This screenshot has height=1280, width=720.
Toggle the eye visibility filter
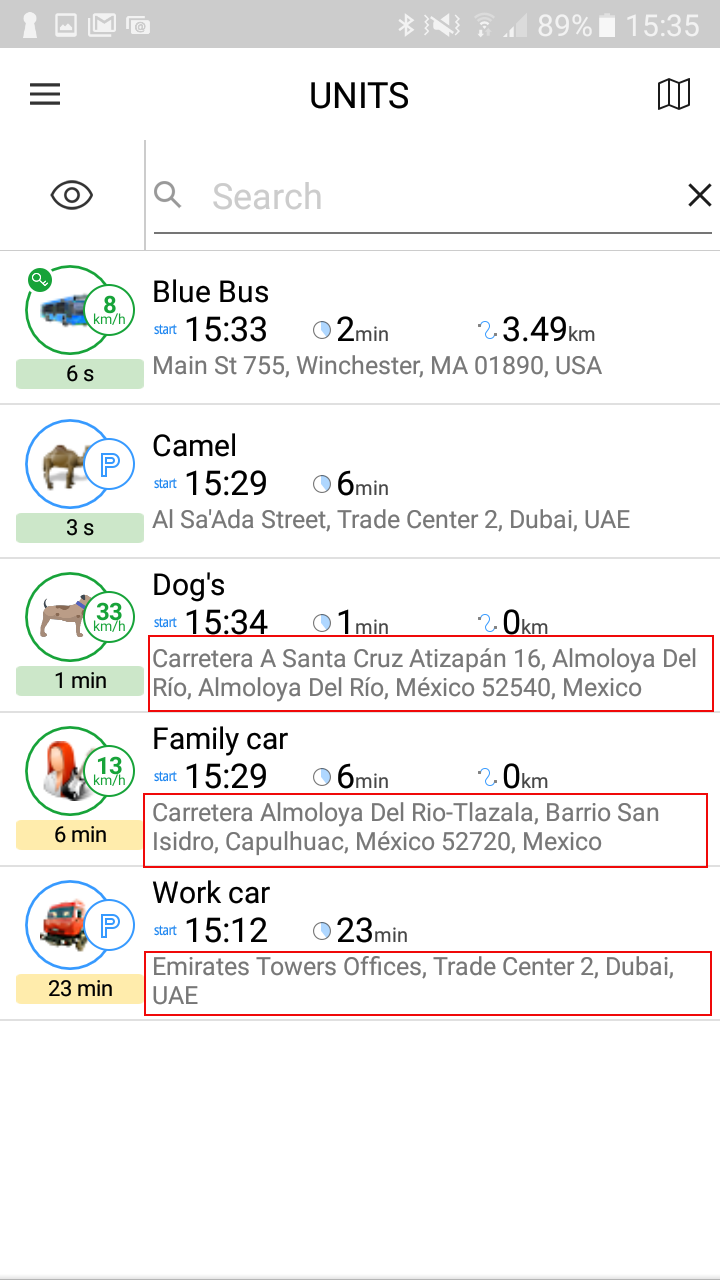point(72,195)
